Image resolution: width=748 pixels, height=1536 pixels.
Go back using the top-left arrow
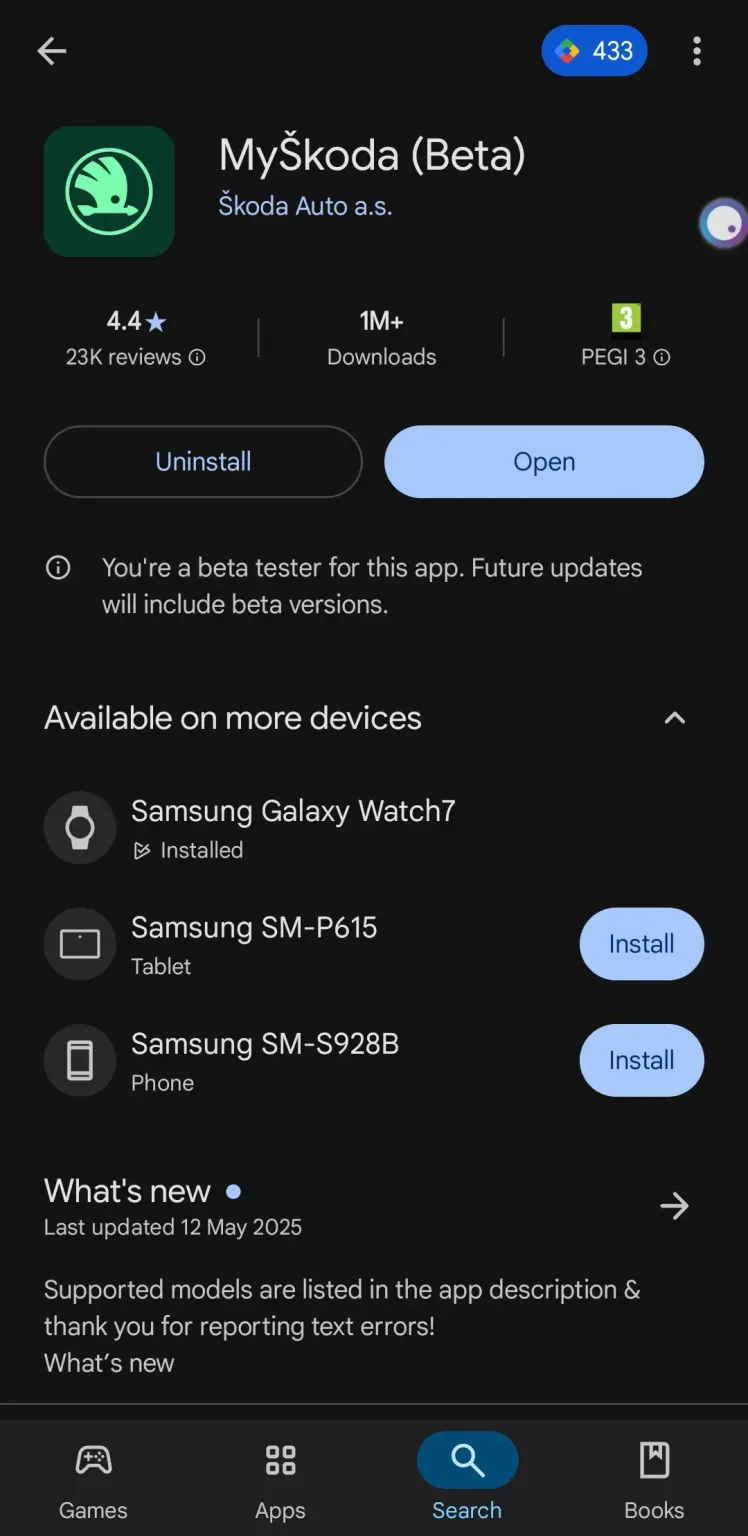pyautogui.click(x=51, y=51)
